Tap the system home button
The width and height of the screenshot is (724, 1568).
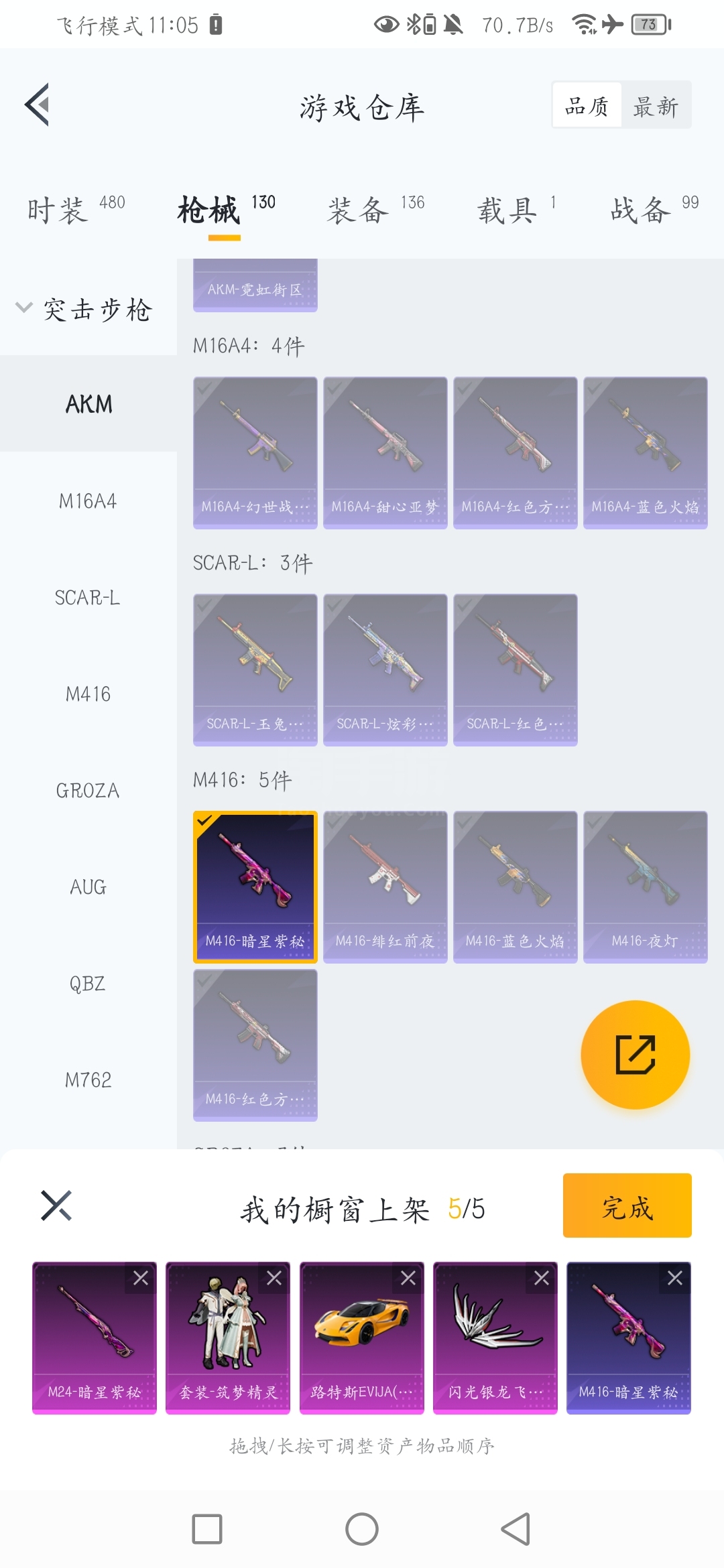(362, 1529)
